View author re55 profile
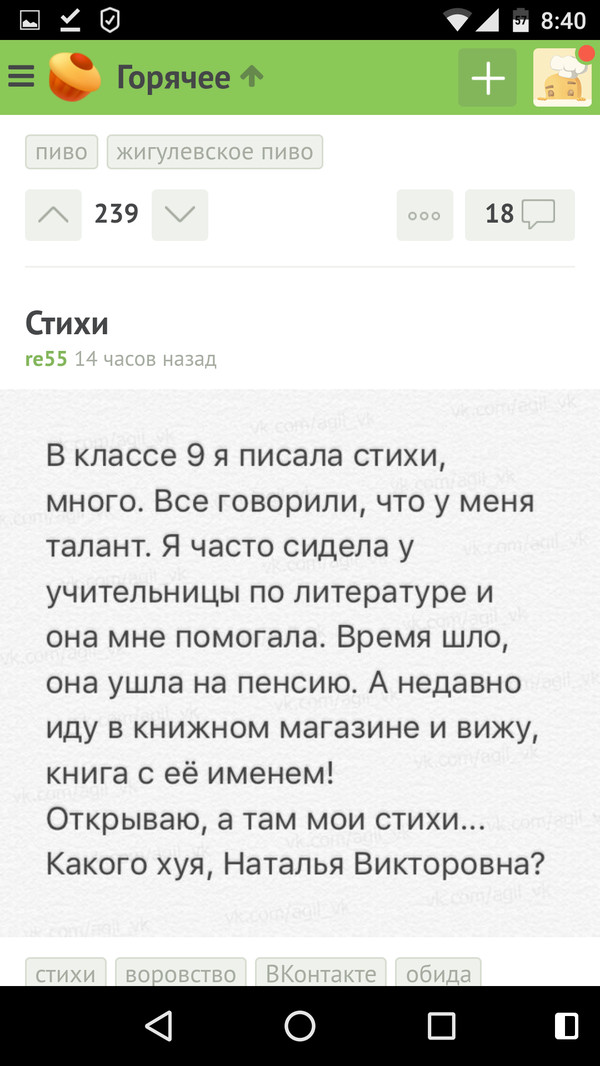600x1066 pixels. pos(46,359)
